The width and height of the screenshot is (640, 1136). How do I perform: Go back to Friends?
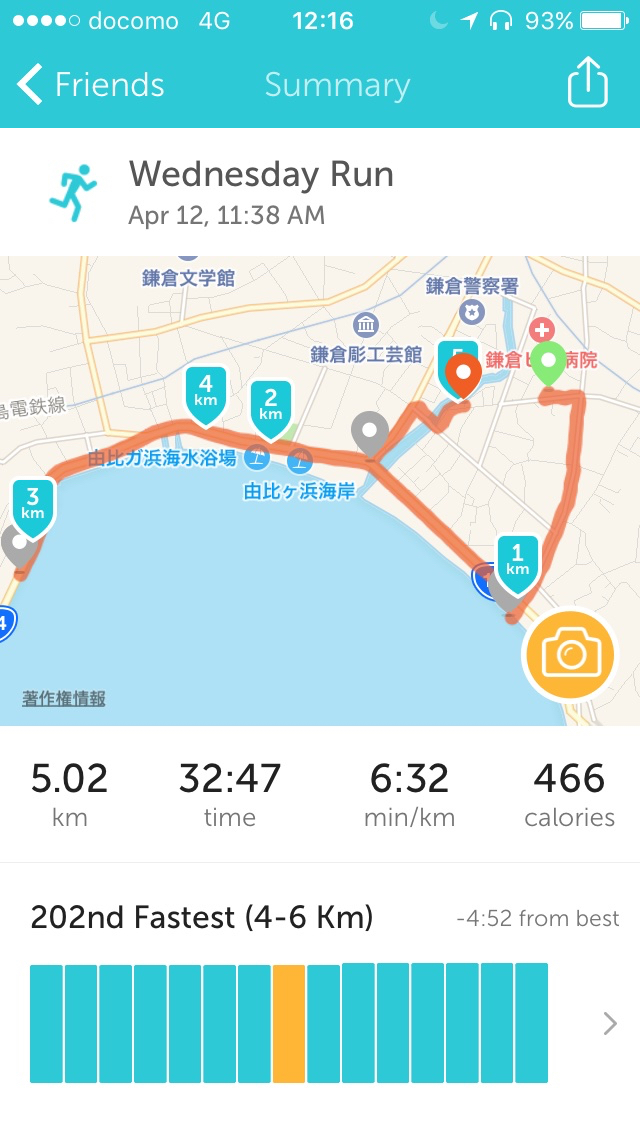point(90,85)
